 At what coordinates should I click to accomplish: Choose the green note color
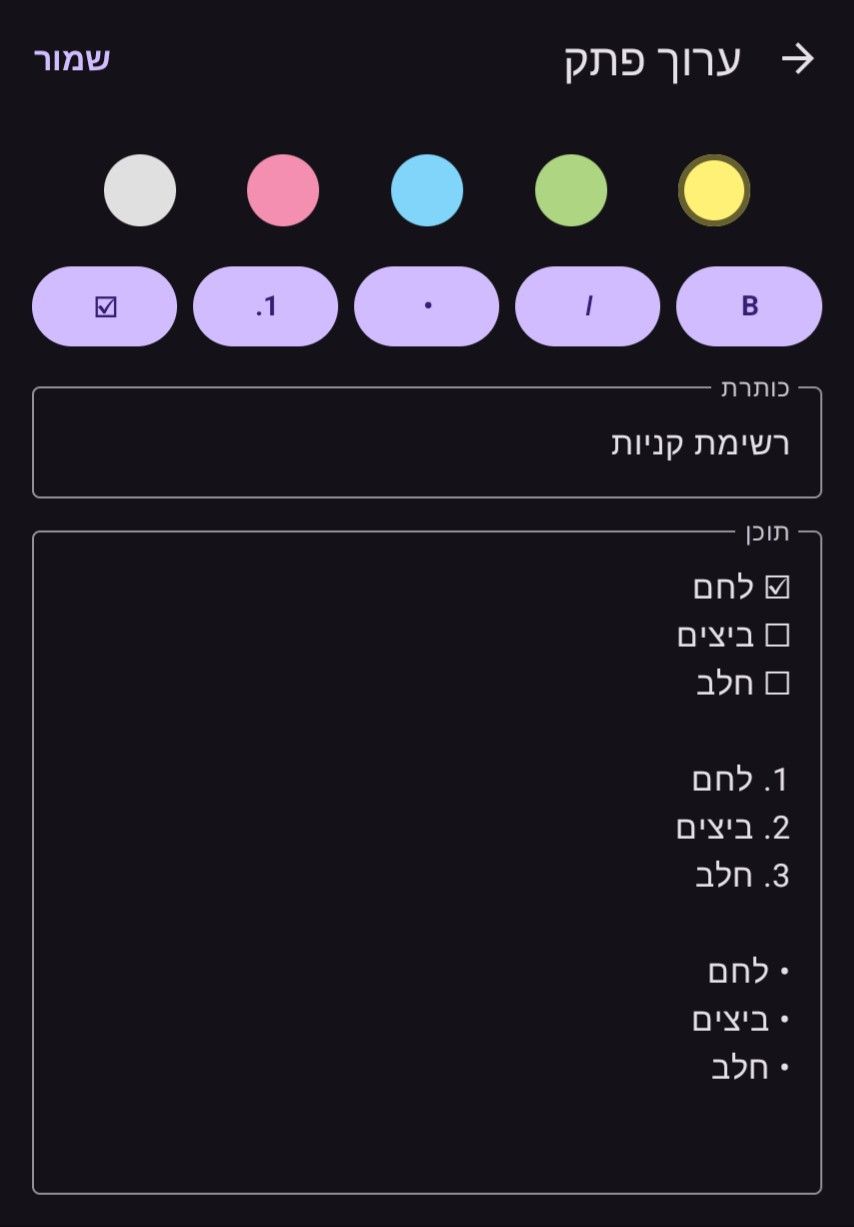pos(571,190)
